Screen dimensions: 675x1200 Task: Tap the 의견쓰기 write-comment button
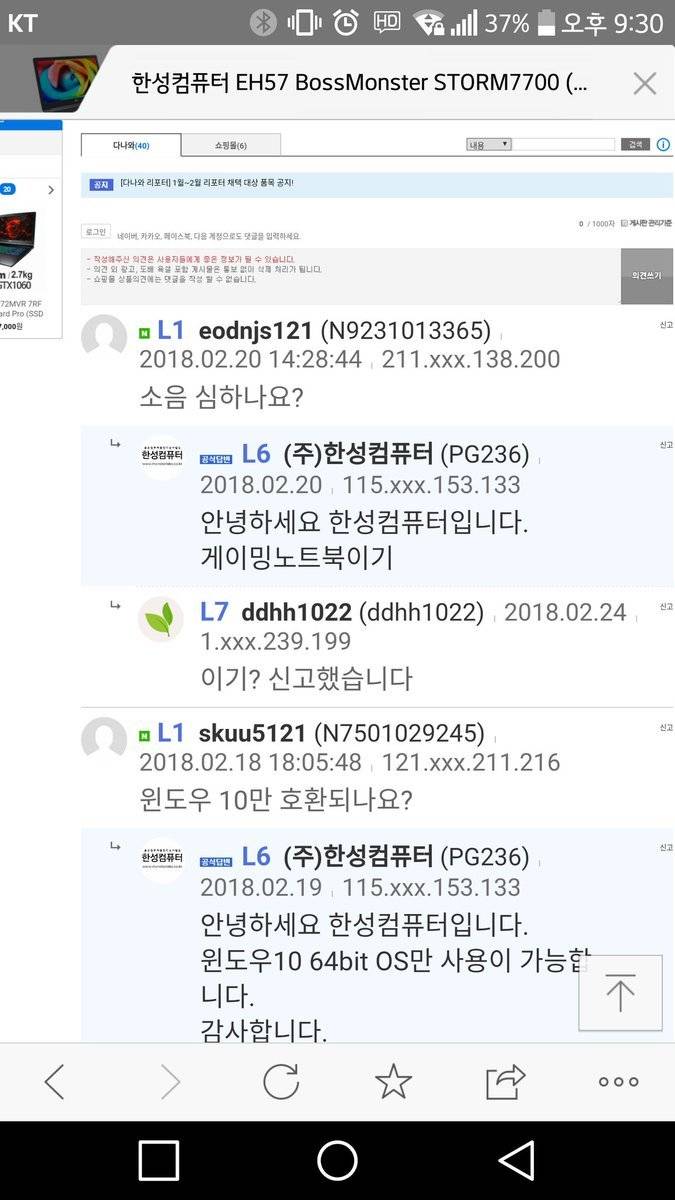tap(646, 275)
